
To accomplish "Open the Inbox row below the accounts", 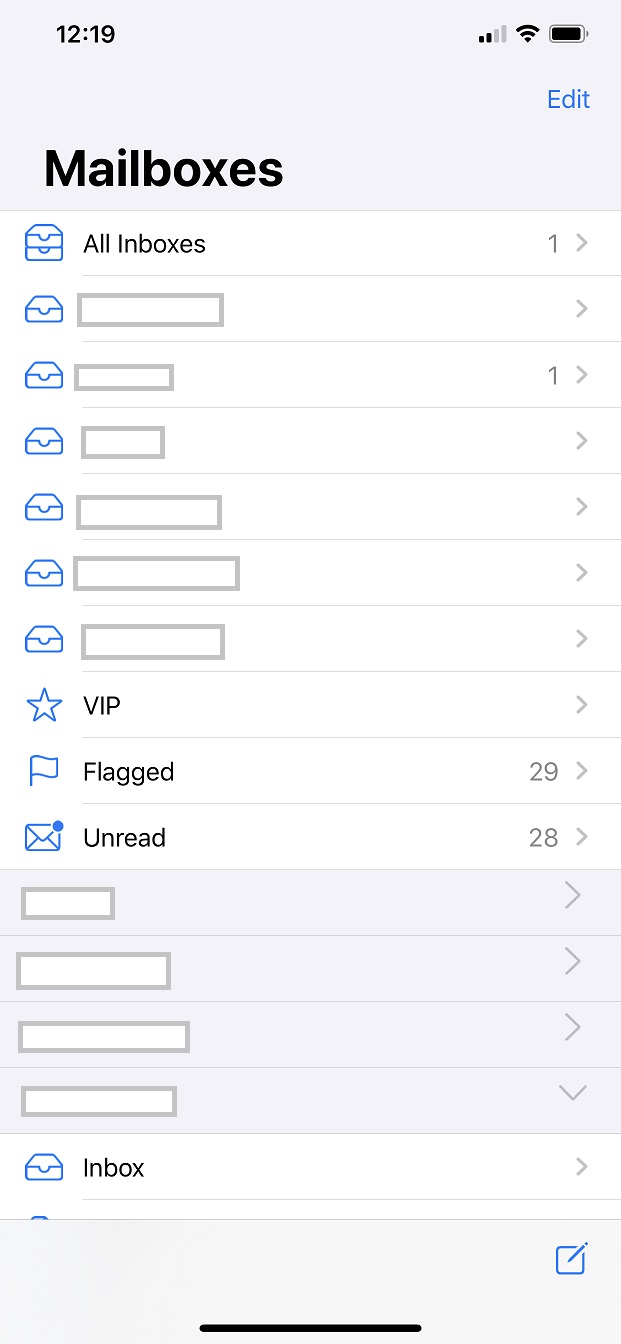I will [310, 1167].
